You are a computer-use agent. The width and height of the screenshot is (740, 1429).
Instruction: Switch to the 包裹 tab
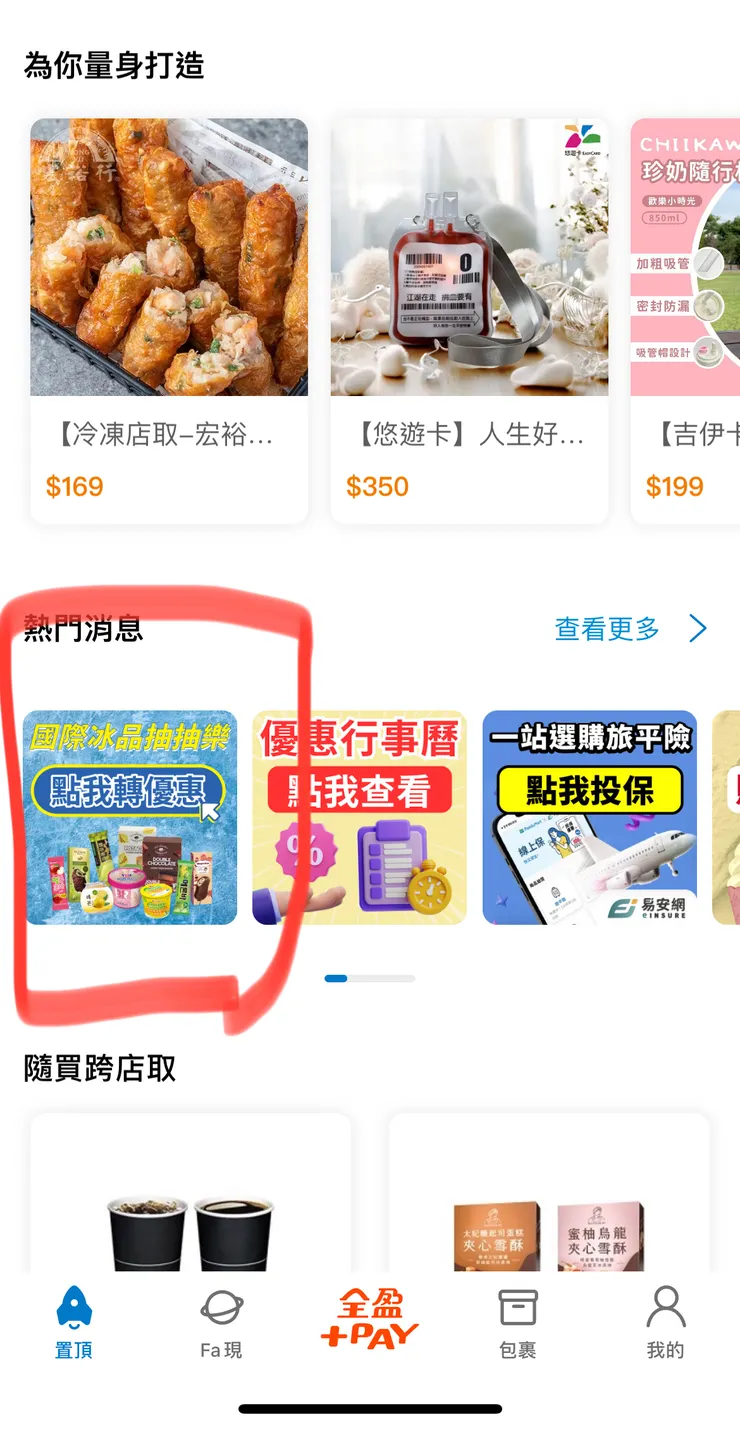[517, 1322]
